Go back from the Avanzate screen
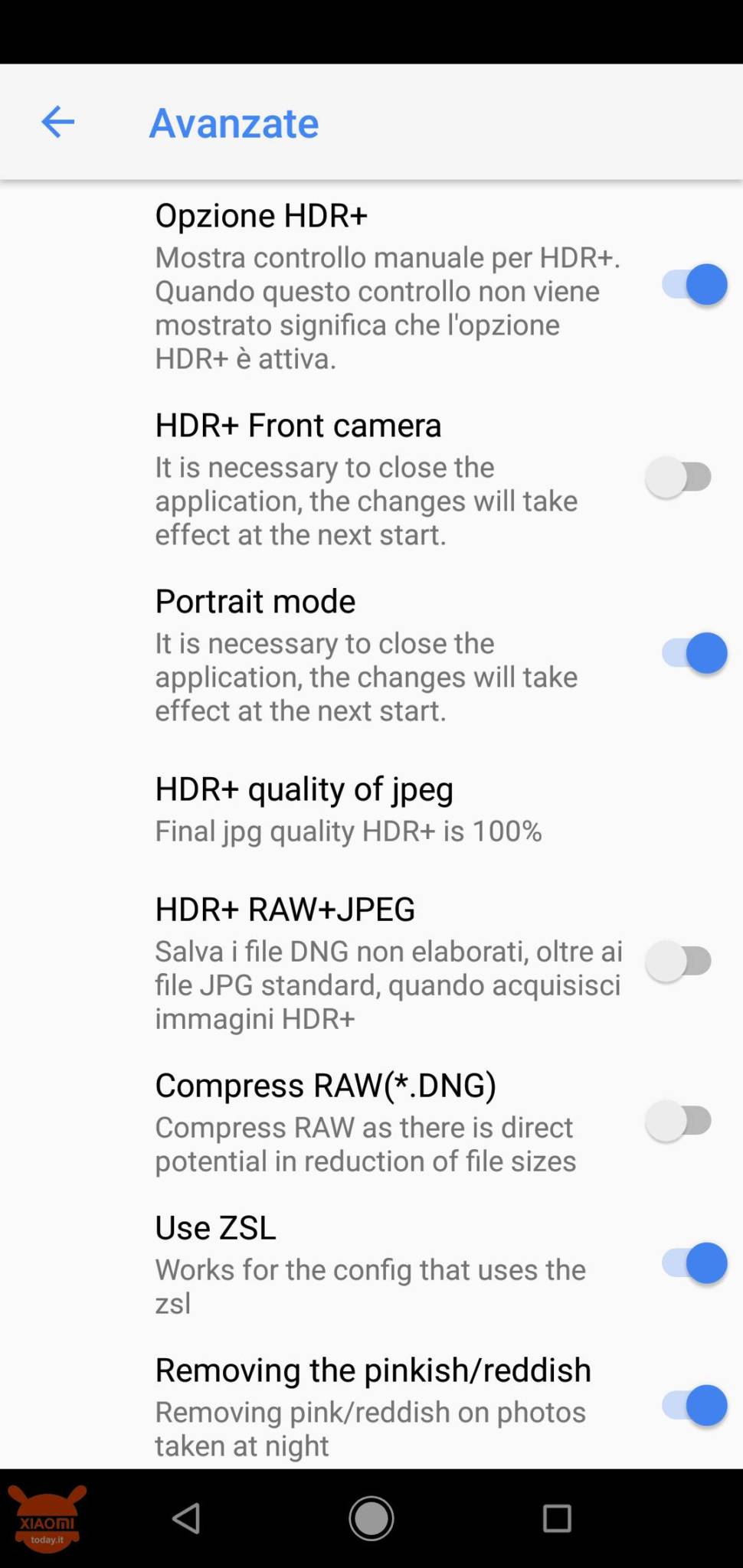Viewport: 743px width, 1568px height. [57, 122]
